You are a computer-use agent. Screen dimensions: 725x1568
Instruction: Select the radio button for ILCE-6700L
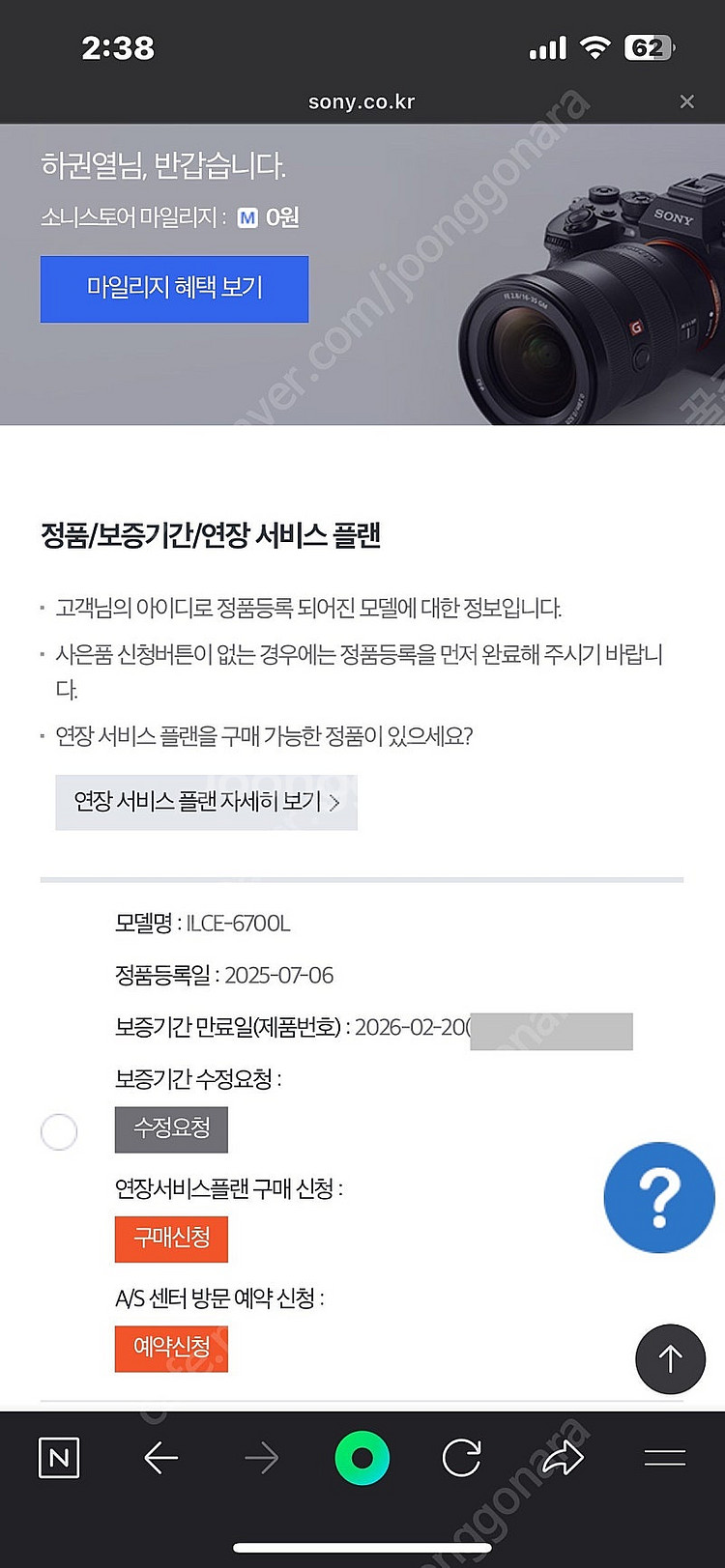tap(59, 1131)
